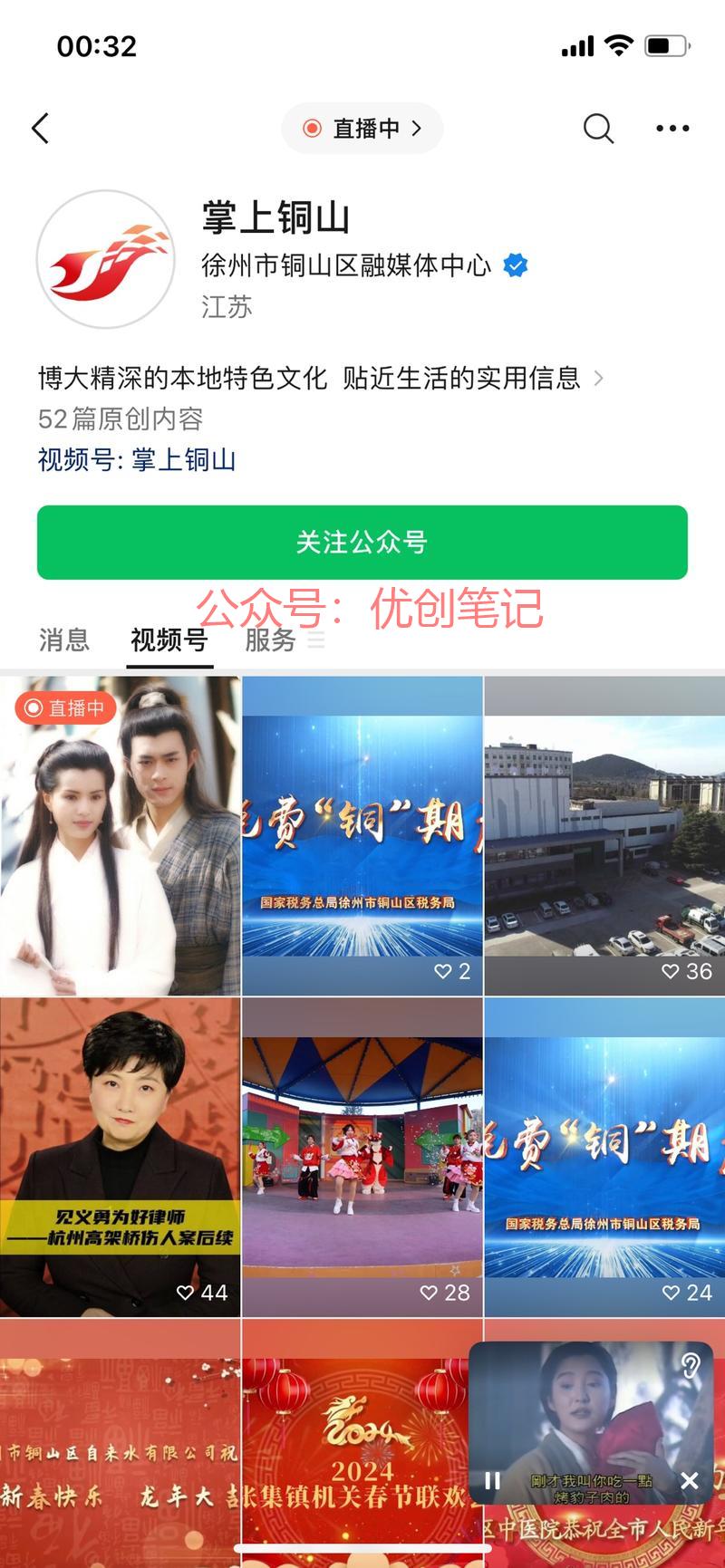725x1568 pixels.
Task: Open the 2024 春节联欢 video
Action: click(362, 1443)
